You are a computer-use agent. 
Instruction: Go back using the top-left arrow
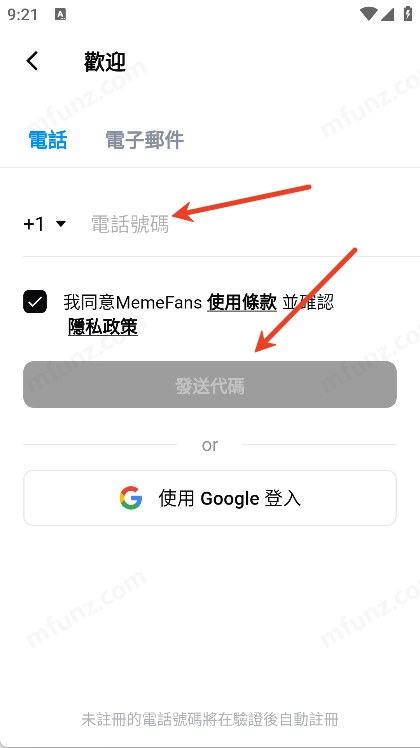coord(32,61)
